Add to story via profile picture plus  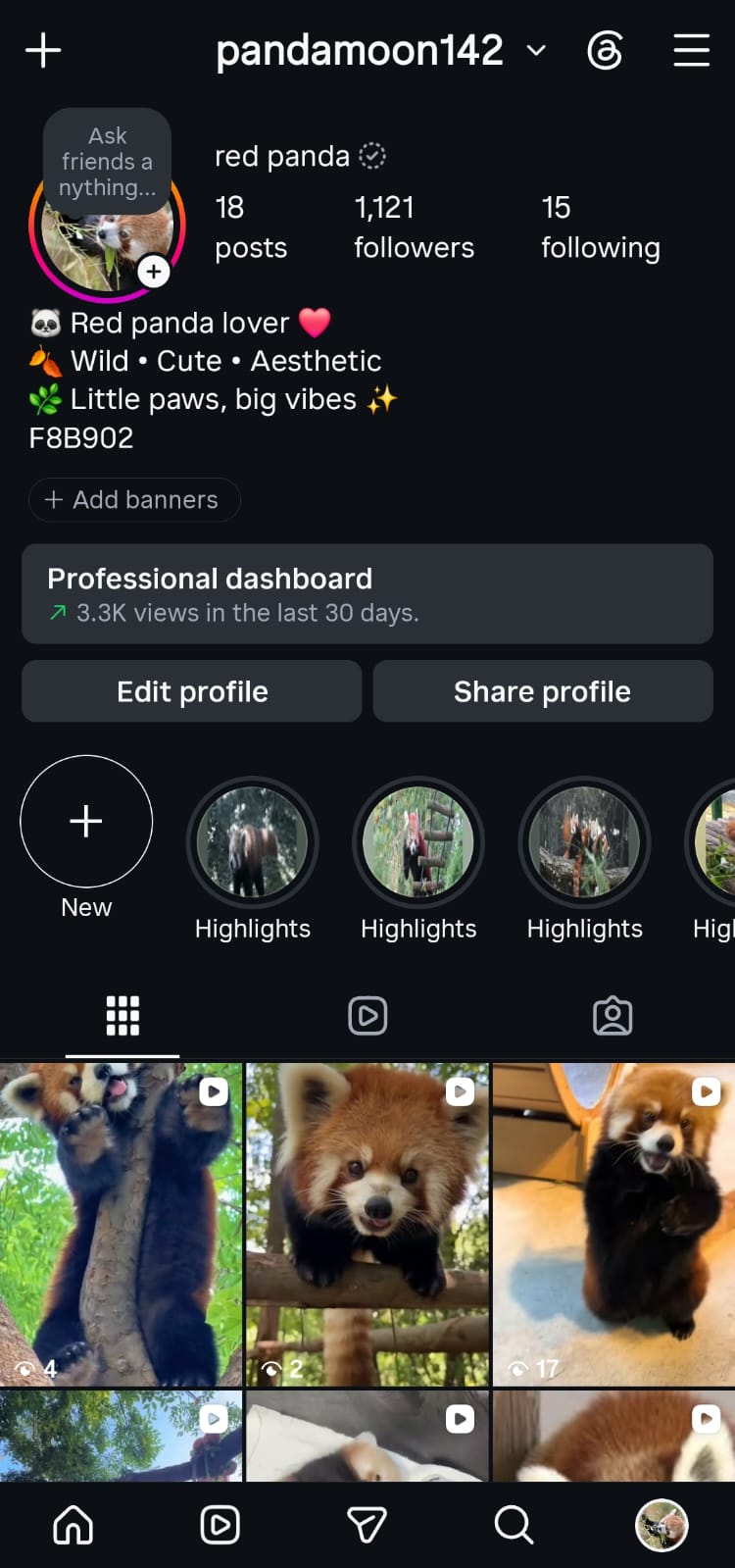coord(154,272)
